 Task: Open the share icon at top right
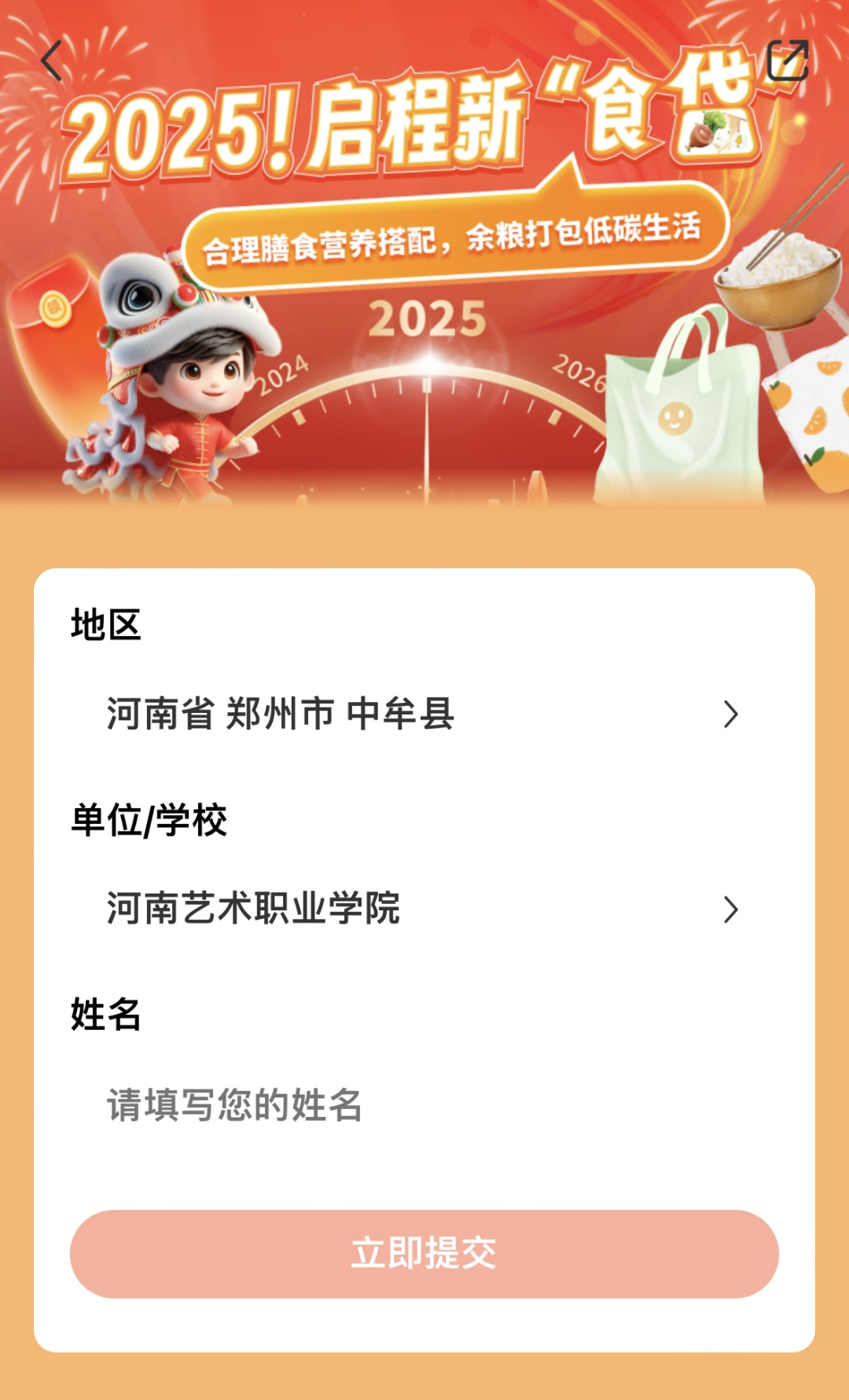click(x=787, y=61)
